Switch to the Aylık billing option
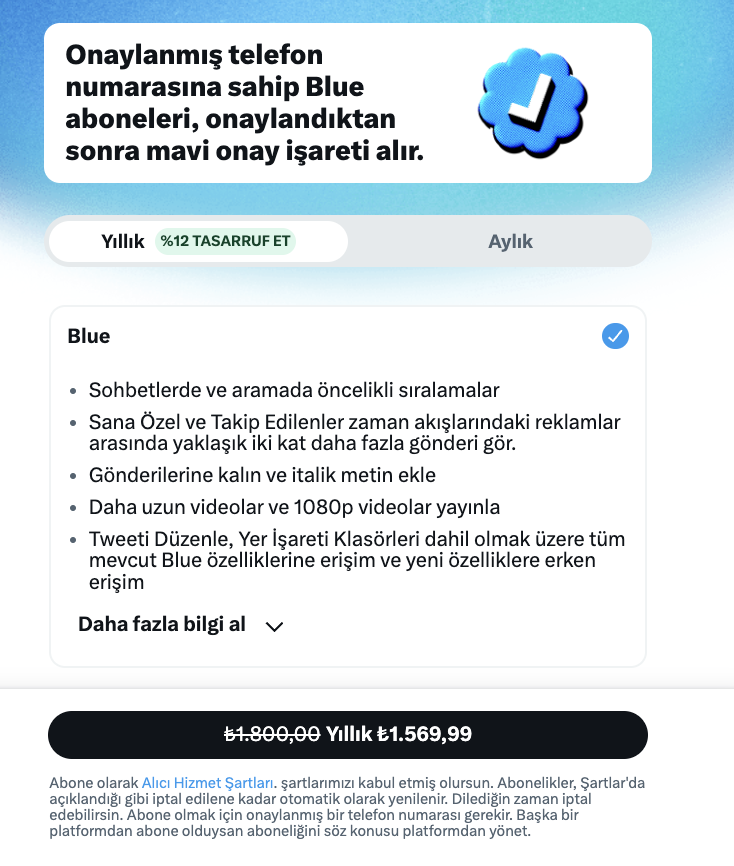Image resolution: width=734 pixels, height=866 pixels. (x=510, y=241)
